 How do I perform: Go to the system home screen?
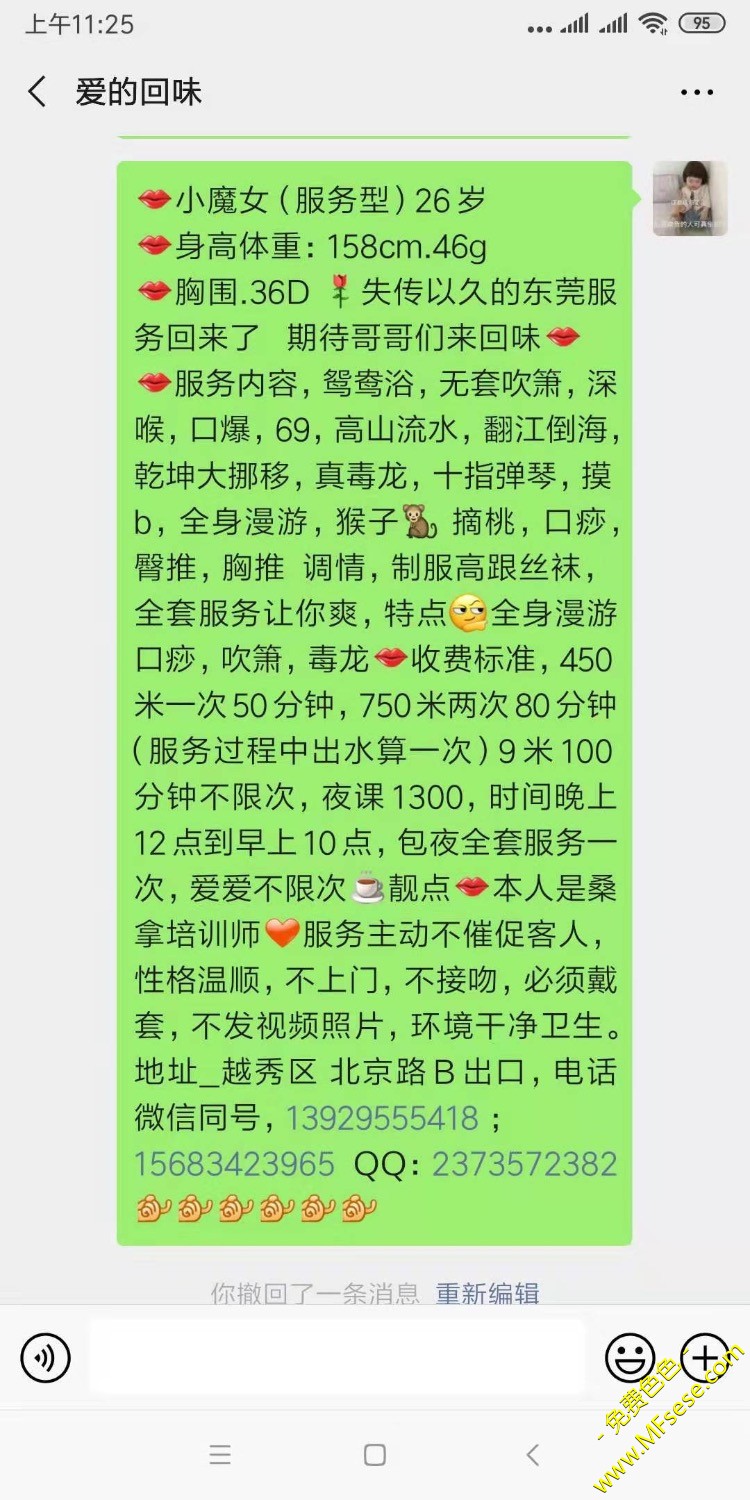coord(375,1455)
